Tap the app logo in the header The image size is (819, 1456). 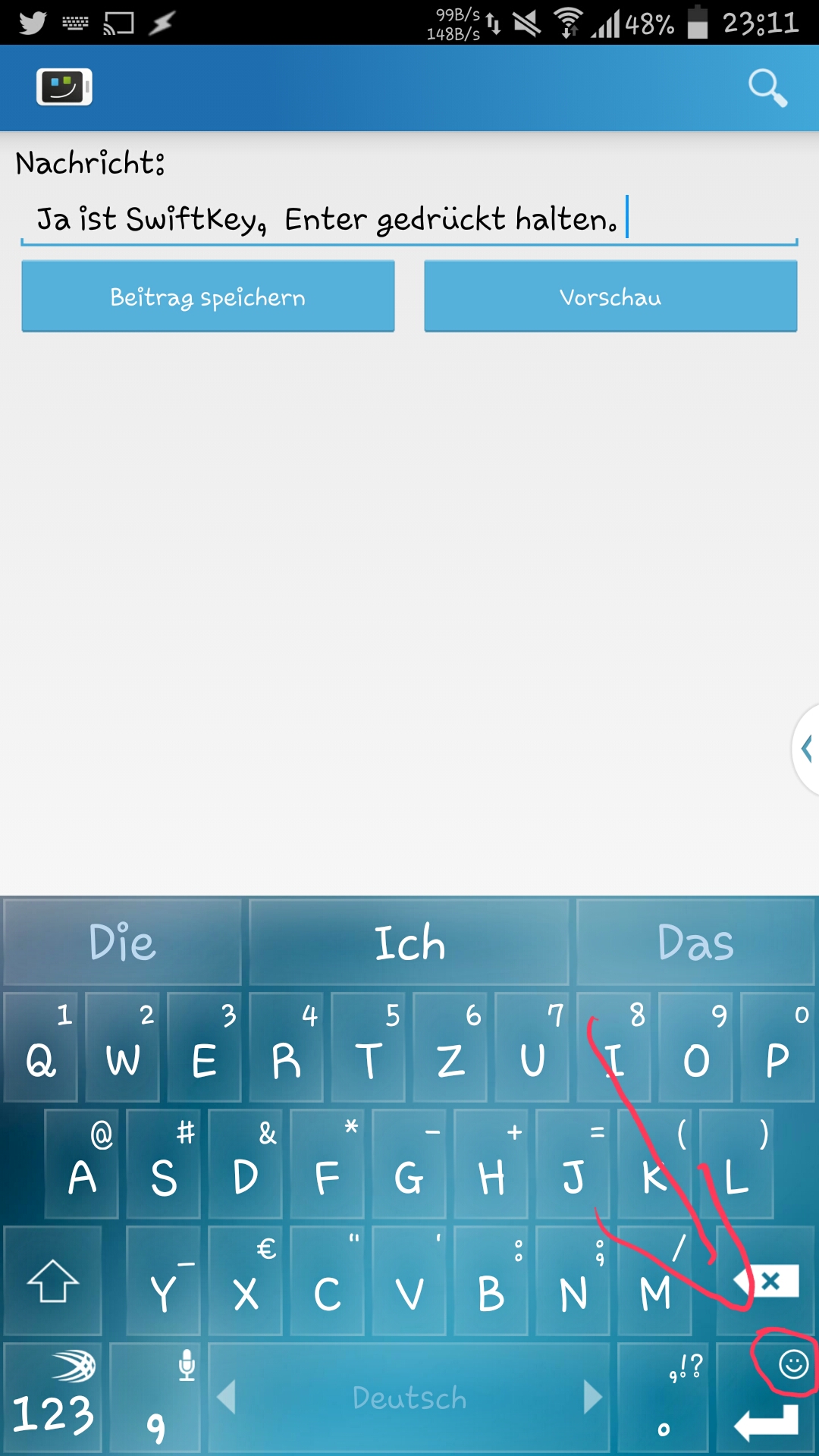(x=64, y=87)
